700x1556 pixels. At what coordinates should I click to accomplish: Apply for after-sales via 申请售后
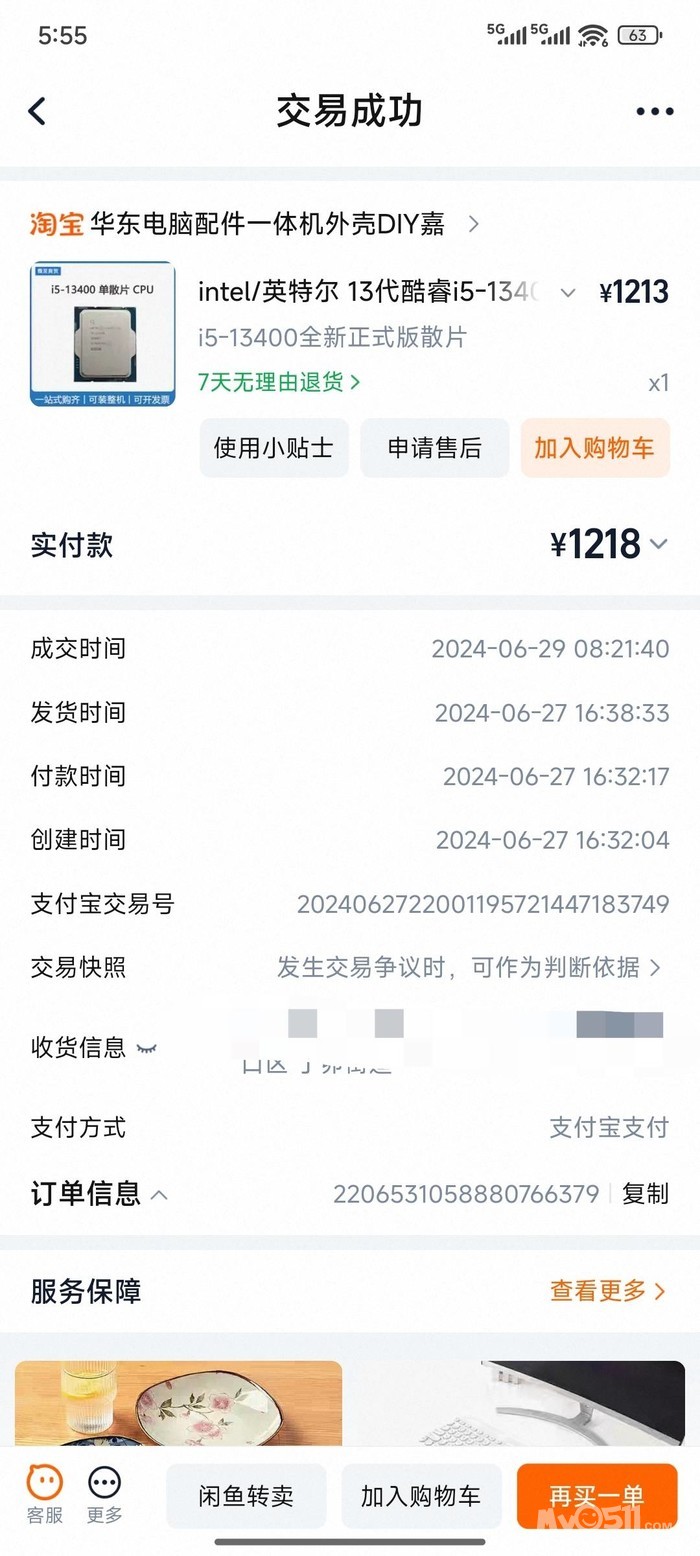coord(434,447)
